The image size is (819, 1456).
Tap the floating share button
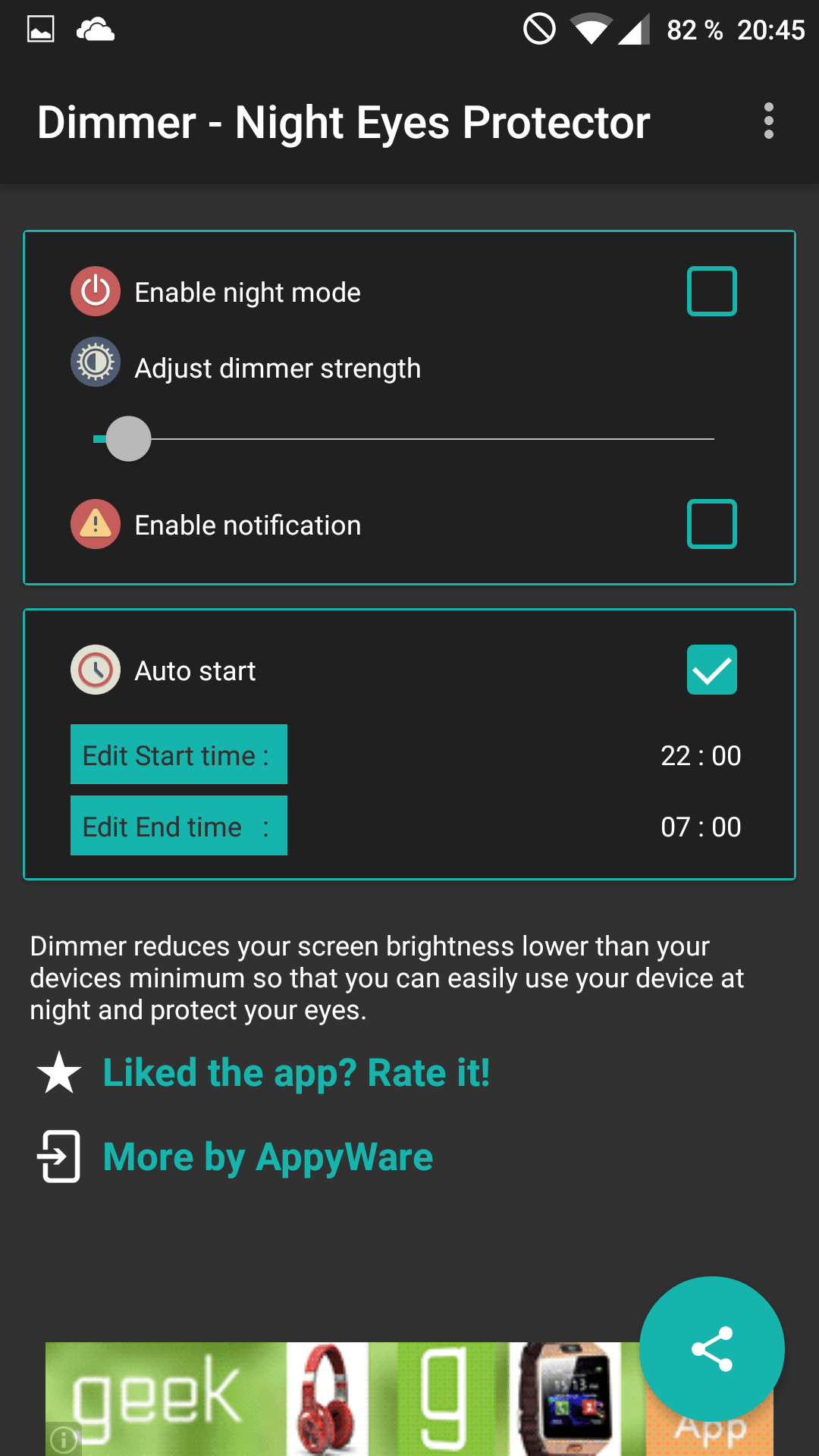pyautogui.click(x=711, y=1348)
